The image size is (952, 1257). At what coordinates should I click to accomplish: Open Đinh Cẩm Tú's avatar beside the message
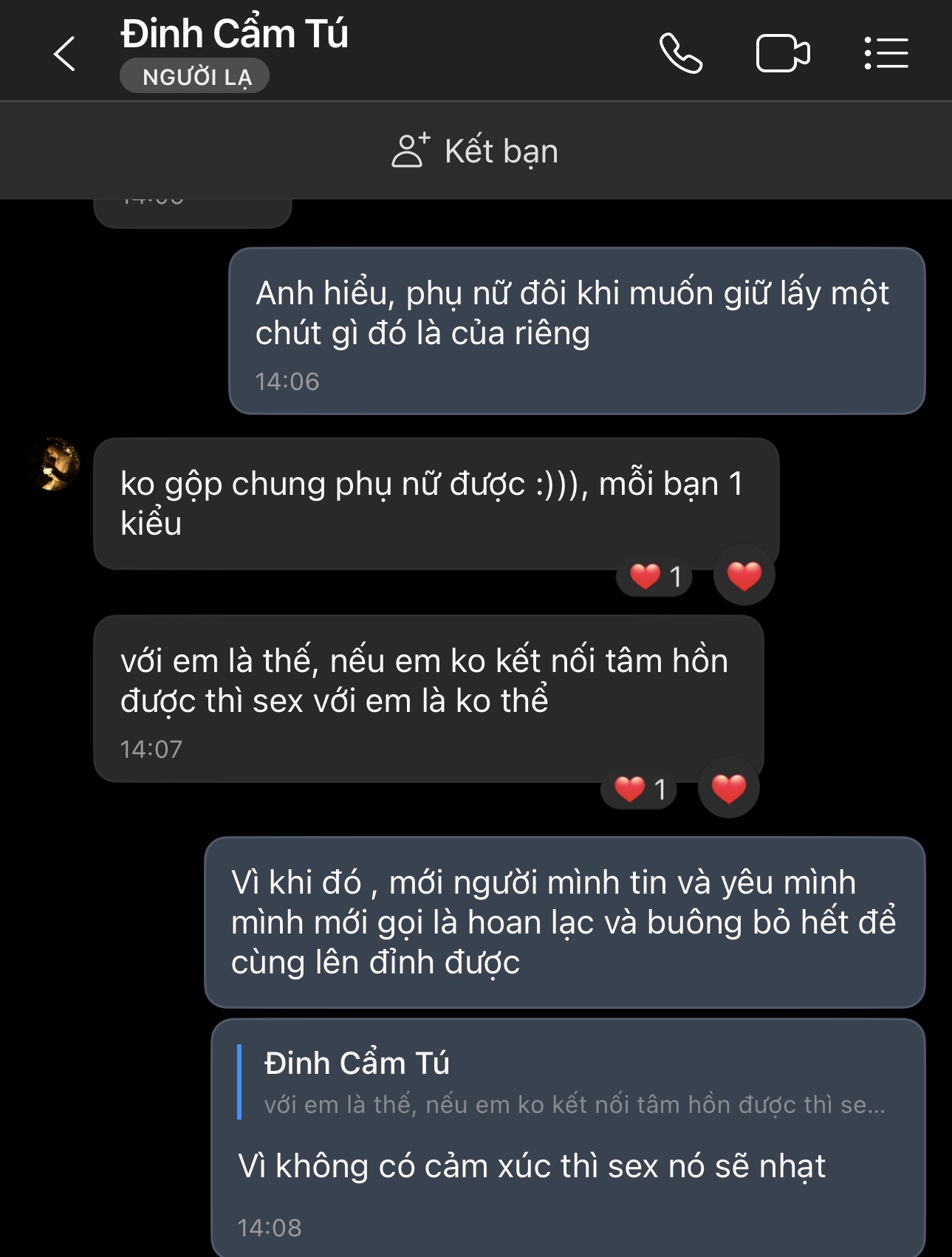tap(56, 465)
